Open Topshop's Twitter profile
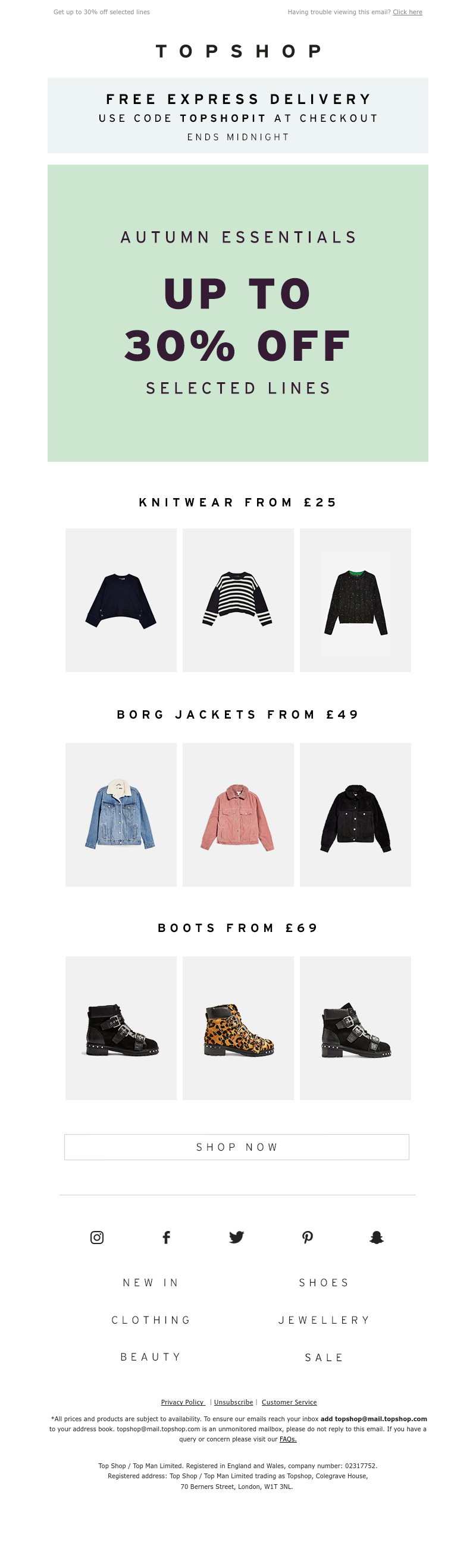Screen dimensions: 476x1568 236,1237
